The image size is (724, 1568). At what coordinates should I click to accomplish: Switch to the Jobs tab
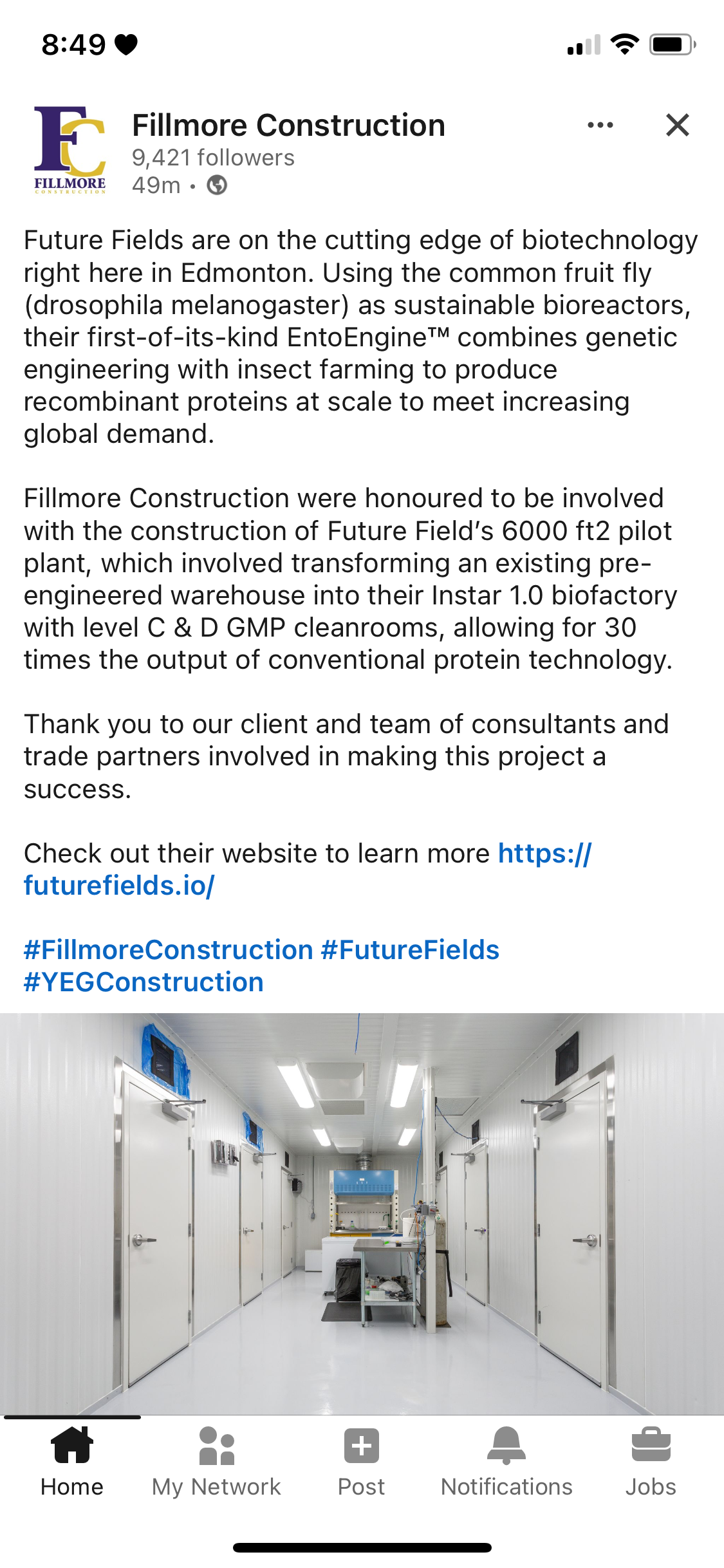[x=651, y=1462]
